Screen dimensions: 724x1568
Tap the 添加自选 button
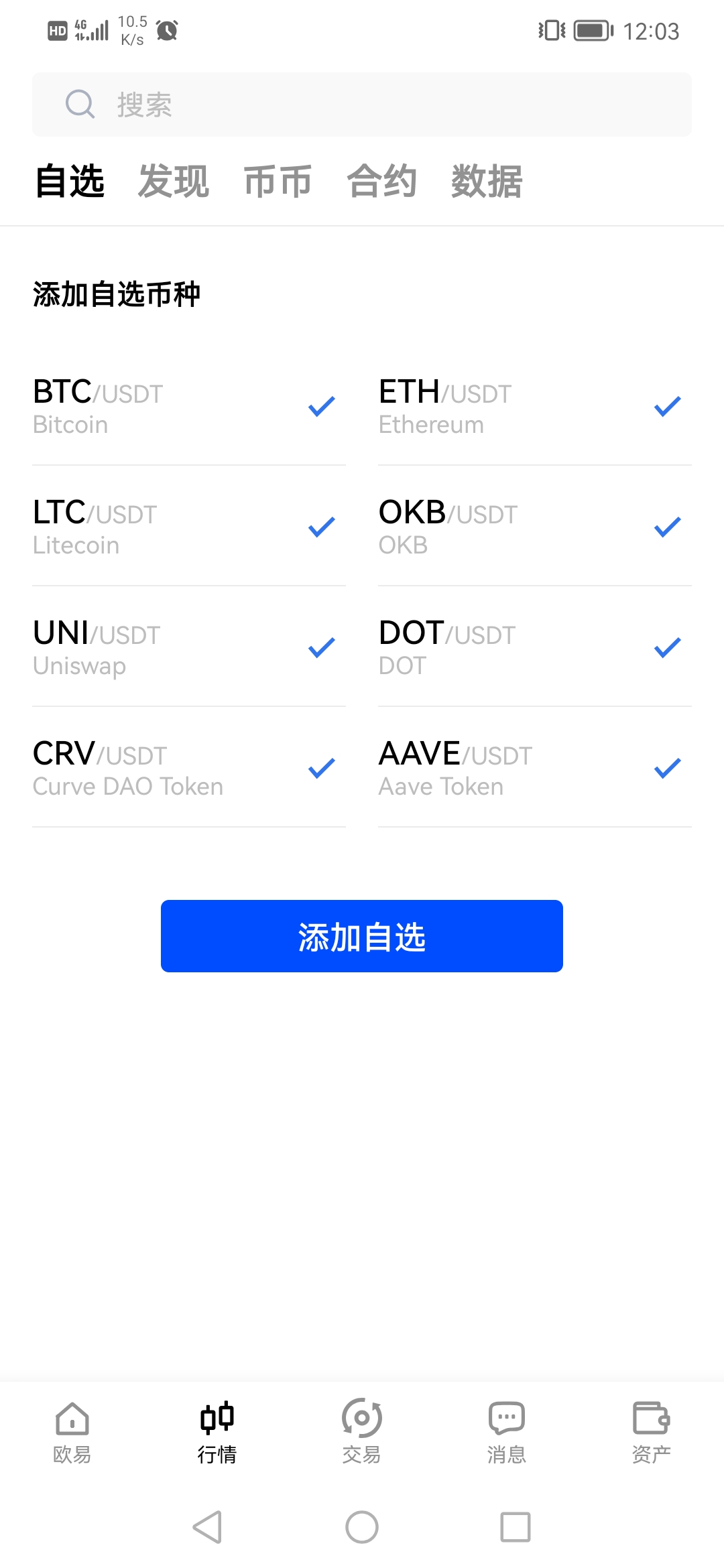tap(362, 936)
